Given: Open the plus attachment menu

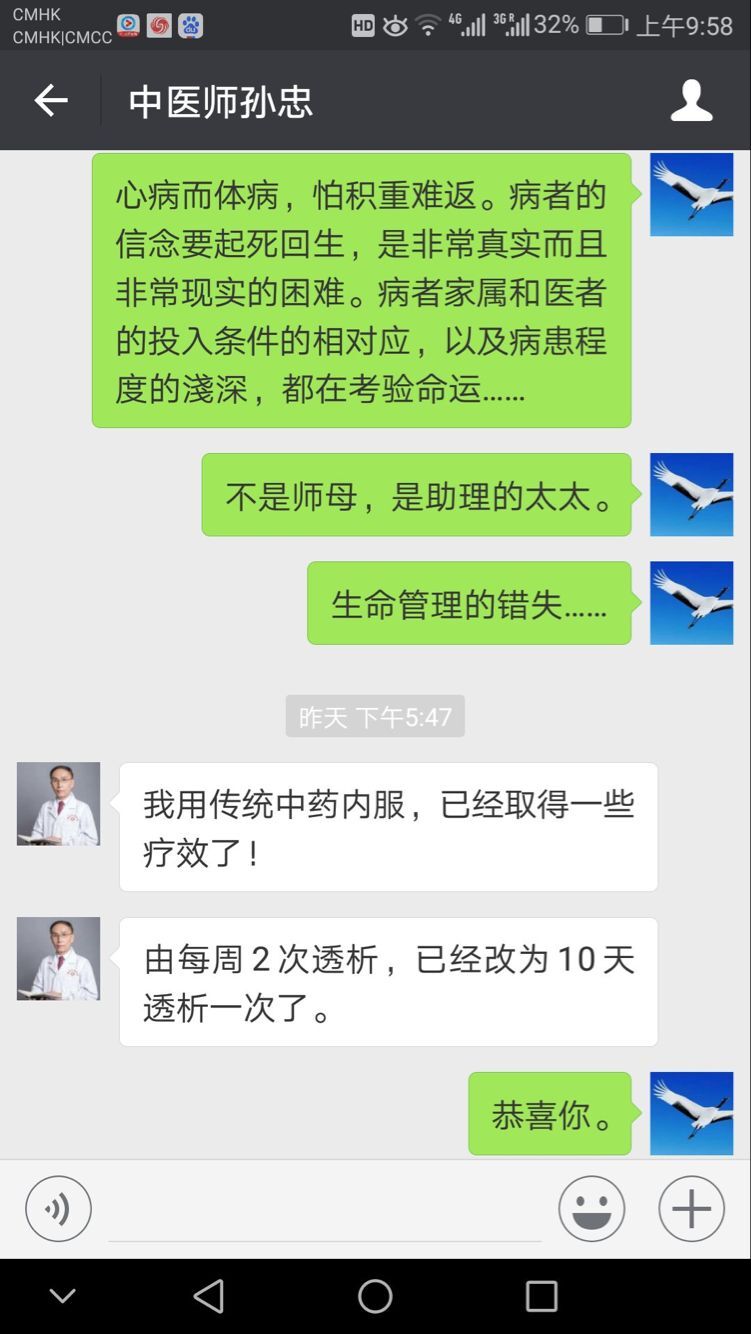Looking at the screenshot, I should [x=691, y=1209].
